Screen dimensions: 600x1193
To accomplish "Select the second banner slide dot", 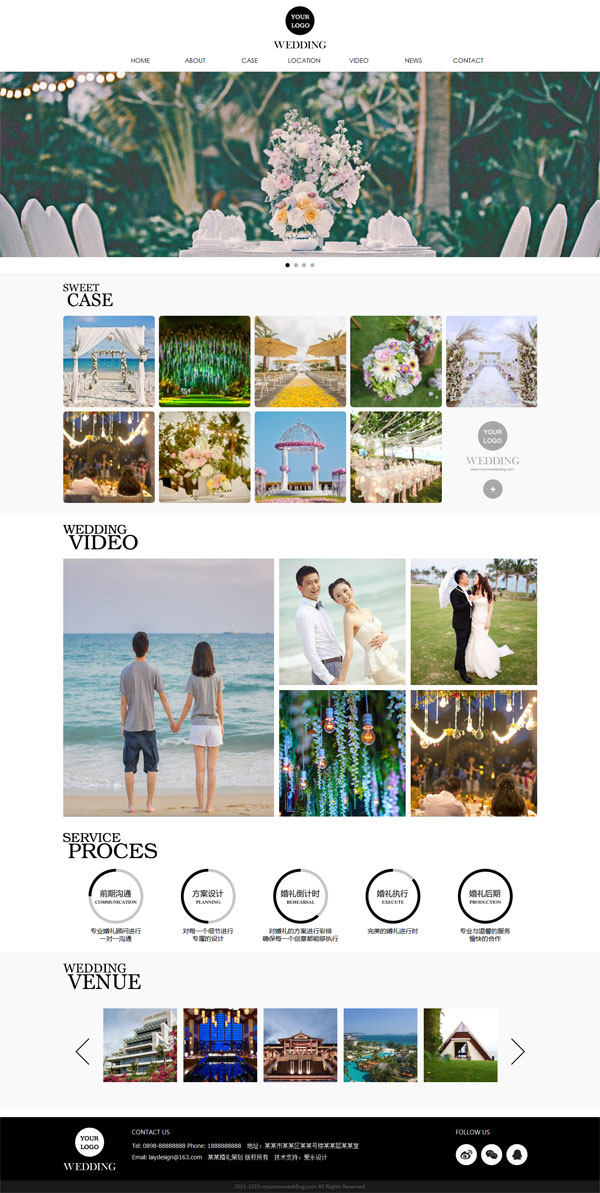I will [x=296, y=265].
